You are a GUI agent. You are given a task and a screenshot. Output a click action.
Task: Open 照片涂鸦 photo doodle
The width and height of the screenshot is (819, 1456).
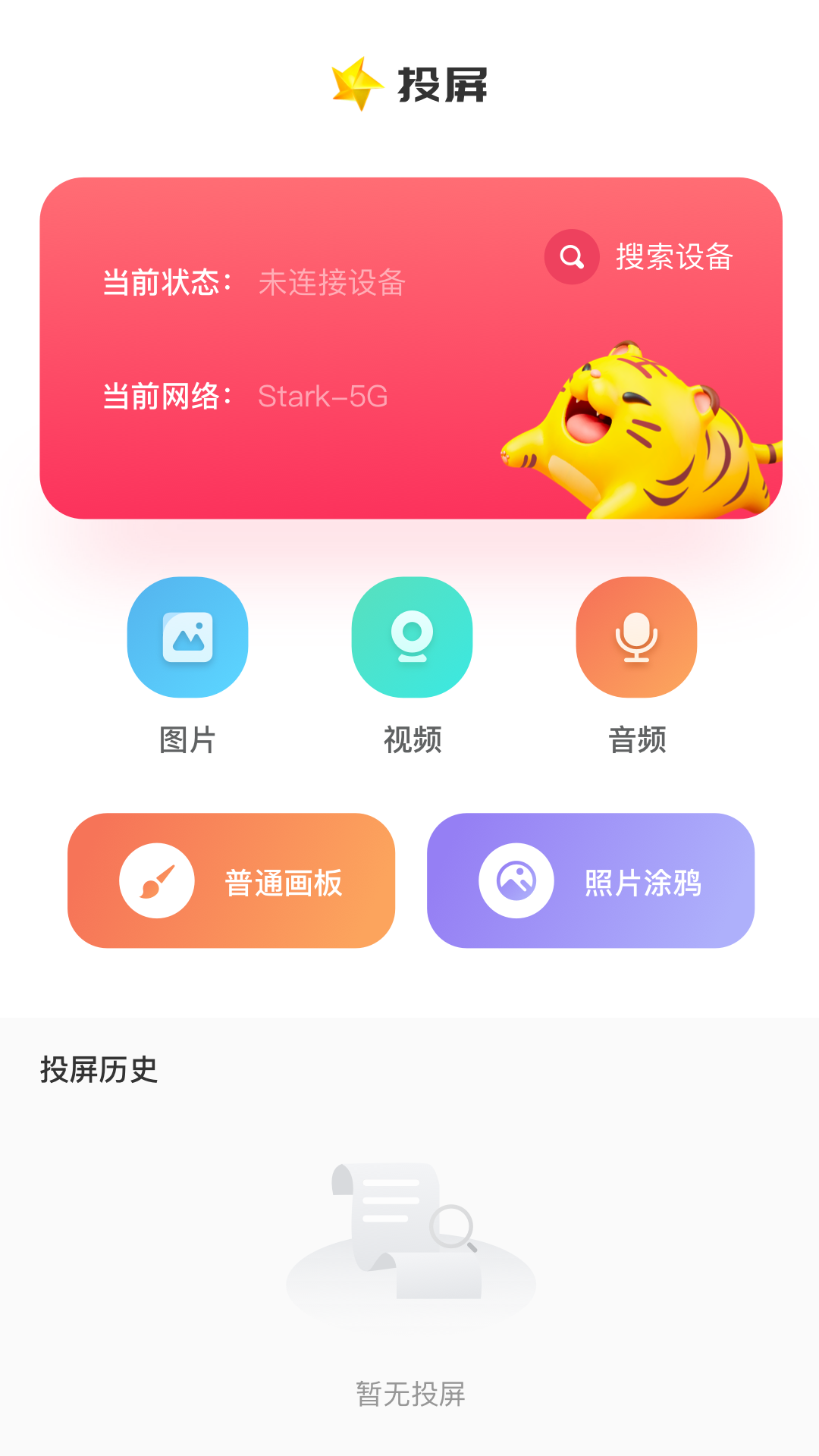click(591, 882)
